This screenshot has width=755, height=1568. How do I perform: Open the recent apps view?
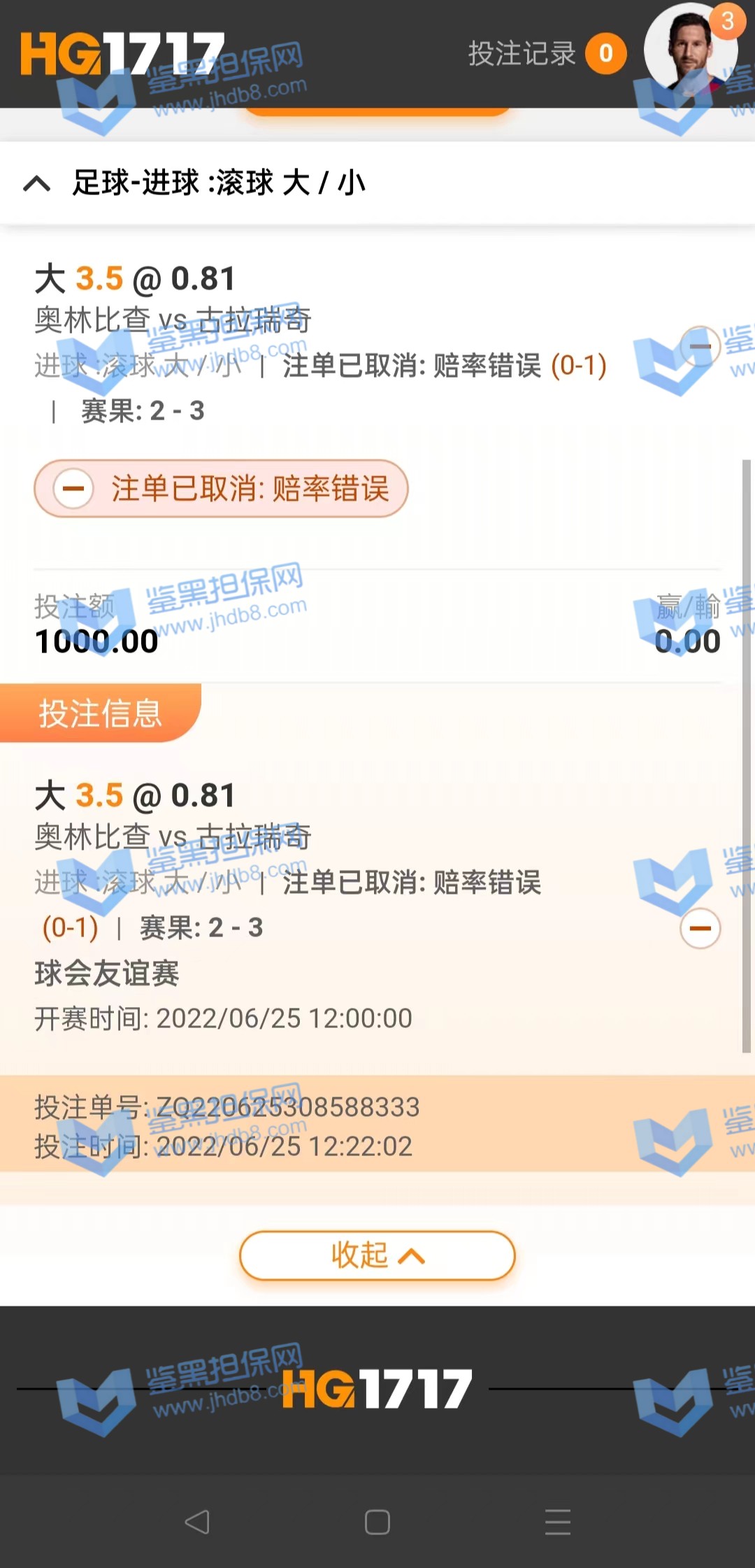pos(557,1522)
